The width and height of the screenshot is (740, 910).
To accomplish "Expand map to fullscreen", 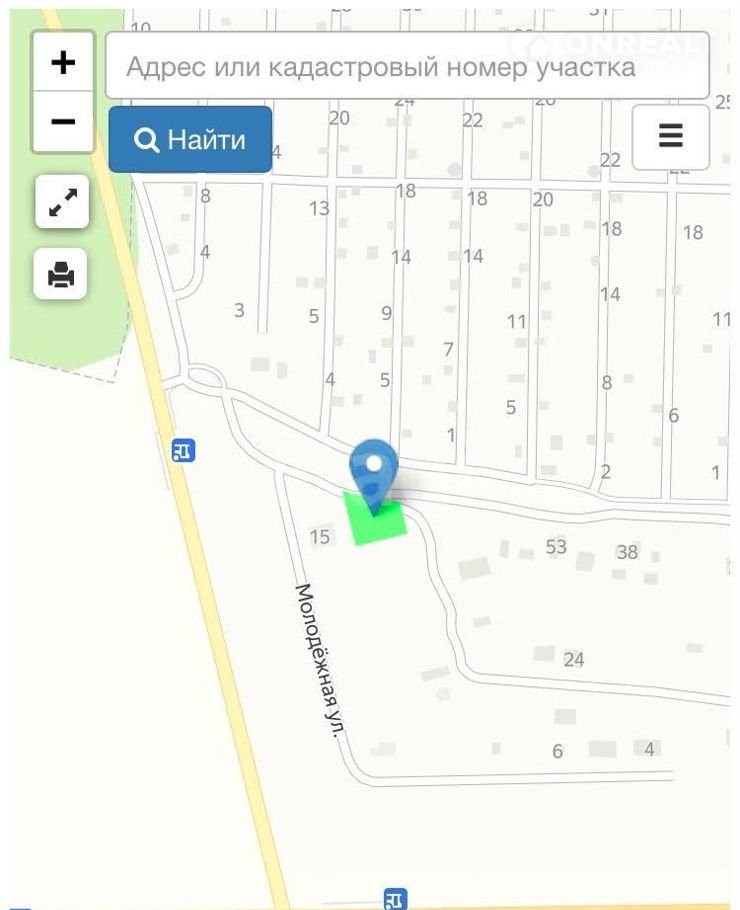I will [x=62, y=201].
